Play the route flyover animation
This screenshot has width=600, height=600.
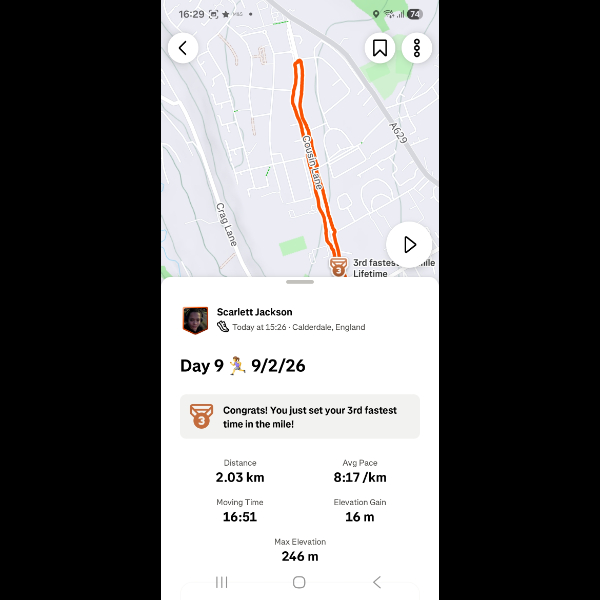(x=409, y=244)
